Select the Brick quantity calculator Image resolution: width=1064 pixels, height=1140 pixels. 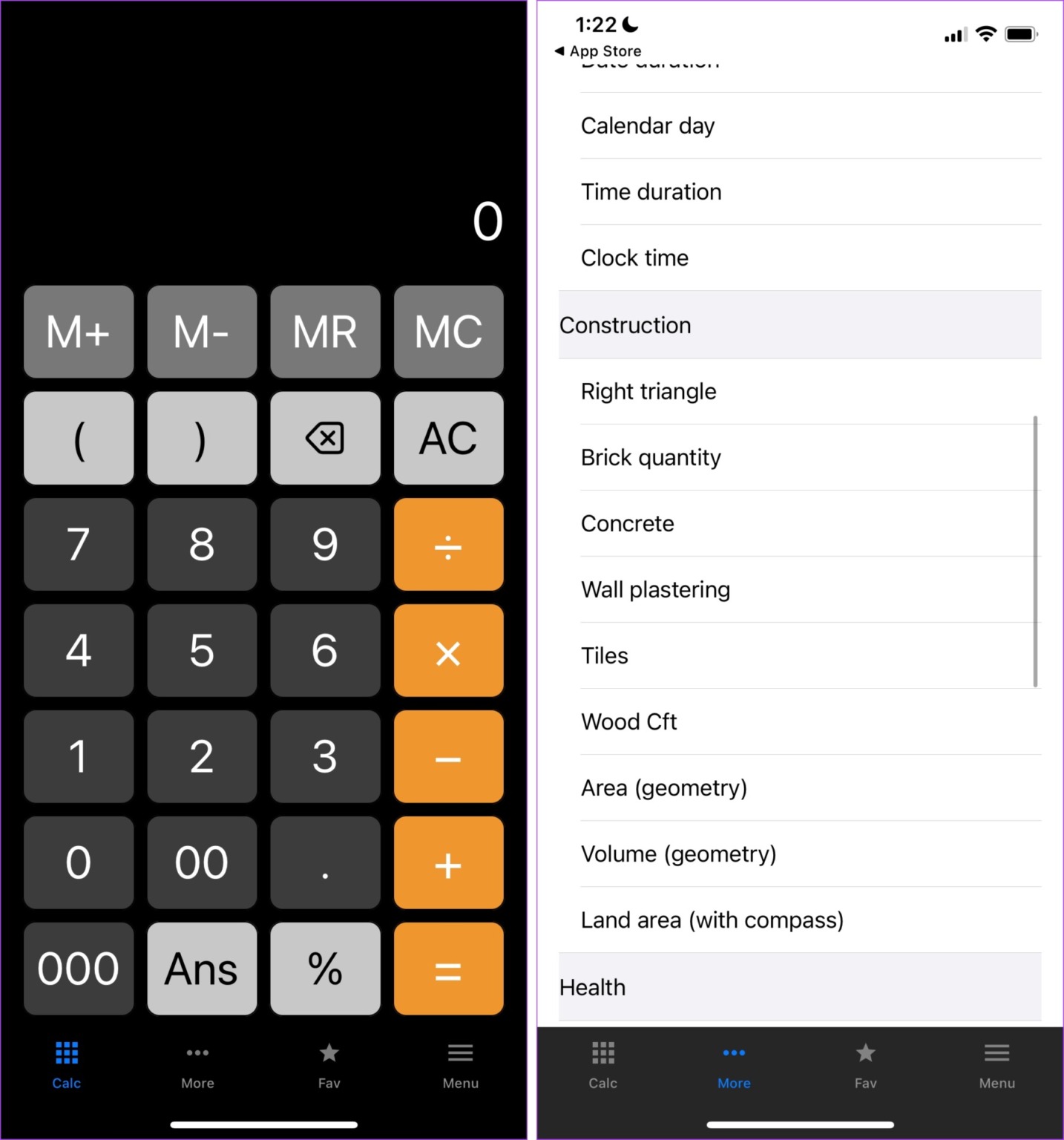tap(651, 457)
